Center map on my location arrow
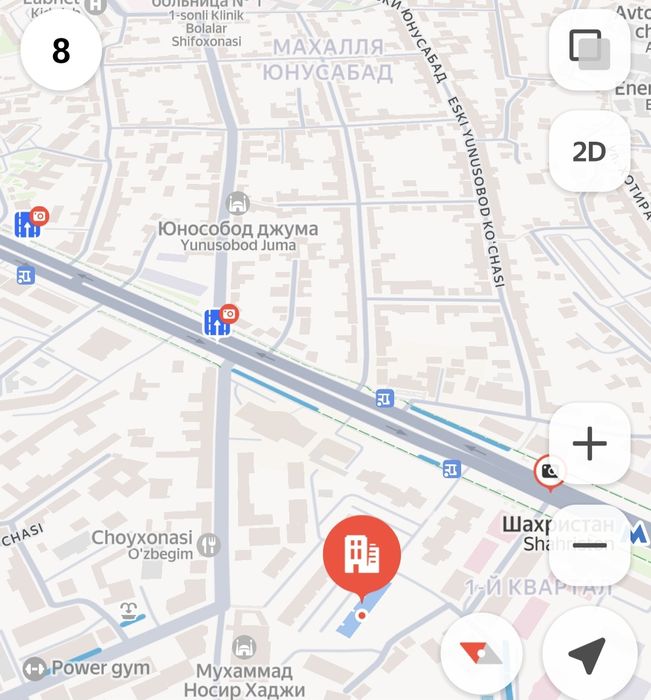 pyautogui.click(x=588, y=653)
